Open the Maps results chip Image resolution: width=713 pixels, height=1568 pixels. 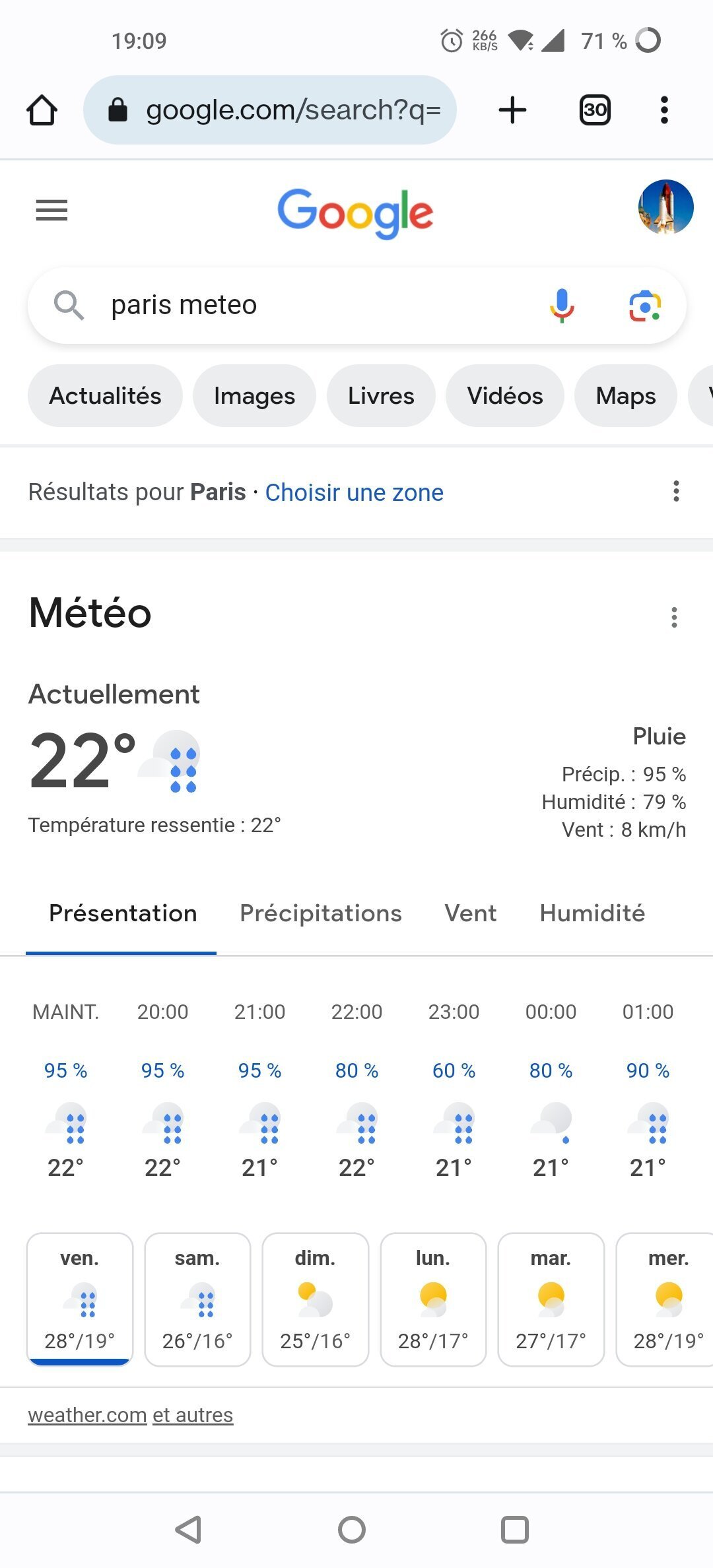pyautogui.click(x=625, y=396)
